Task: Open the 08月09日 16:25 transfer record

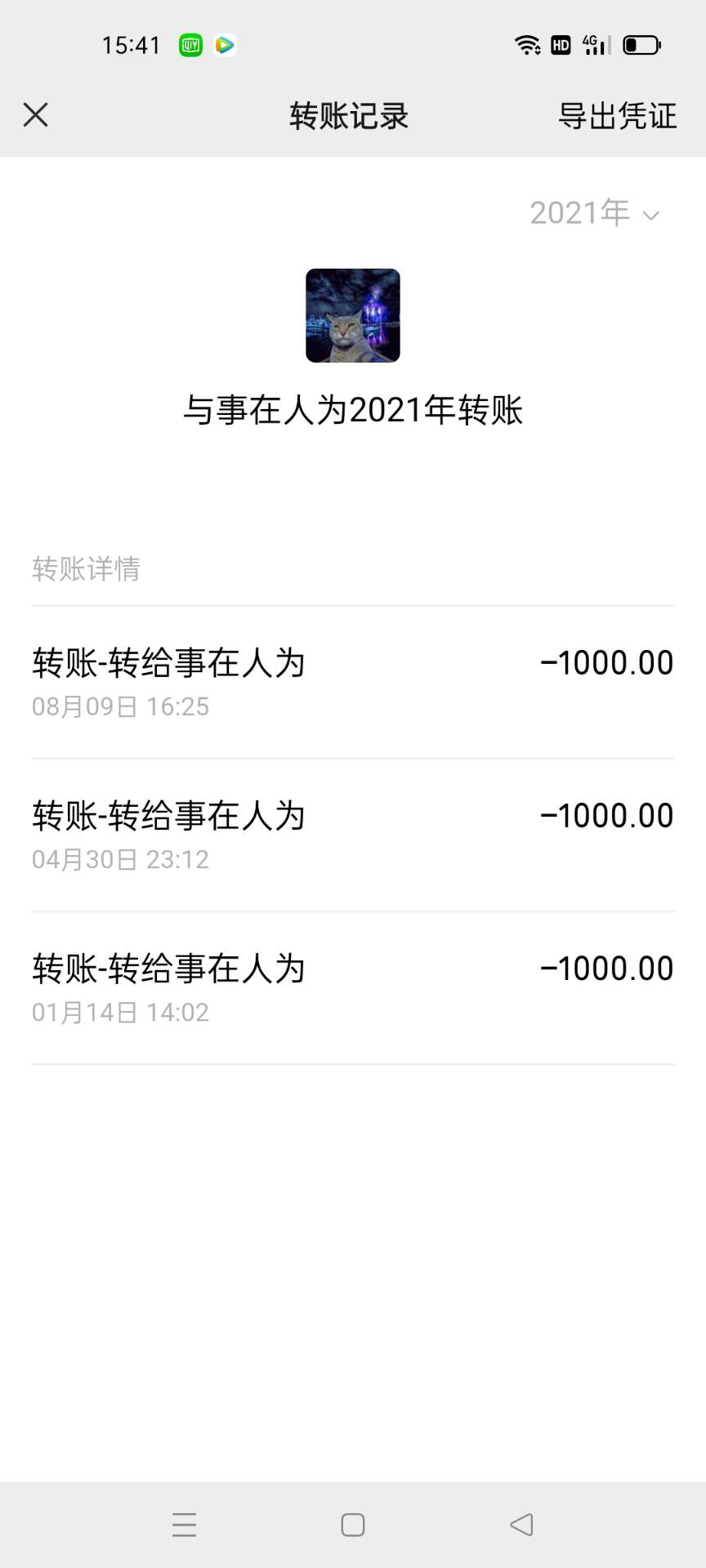Action: pyautogui.click(x=353, y=682)
